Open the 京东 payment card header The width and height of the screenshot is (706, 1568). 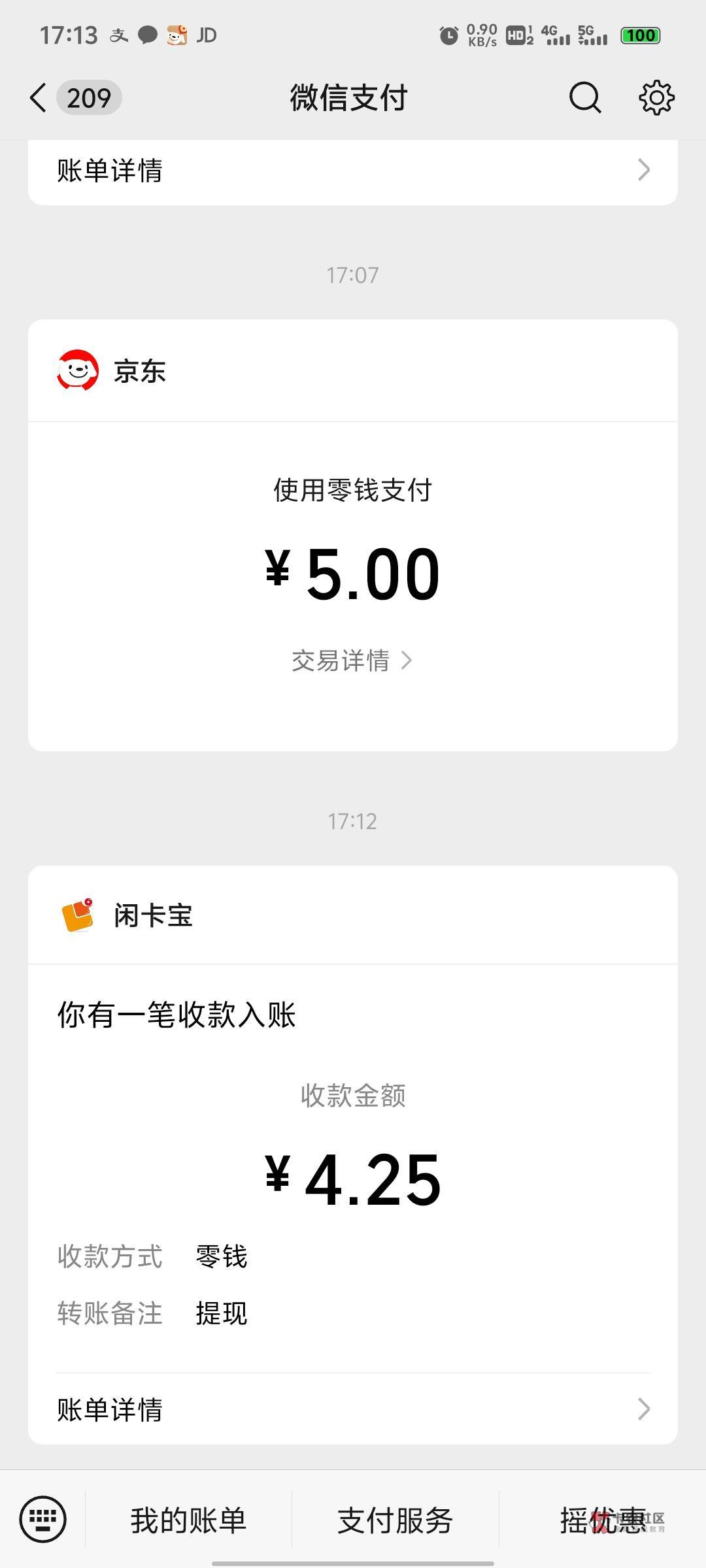coord(353,370)
